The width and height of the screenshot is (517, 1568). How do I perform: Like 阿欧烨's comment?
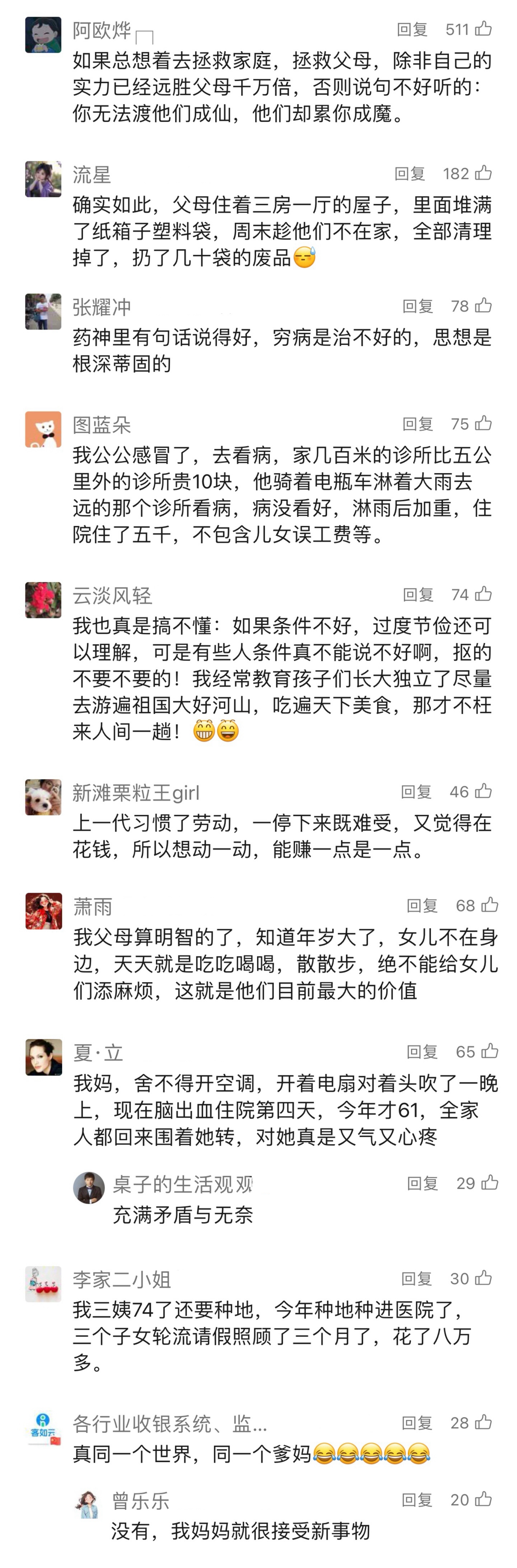click(484, 29)
